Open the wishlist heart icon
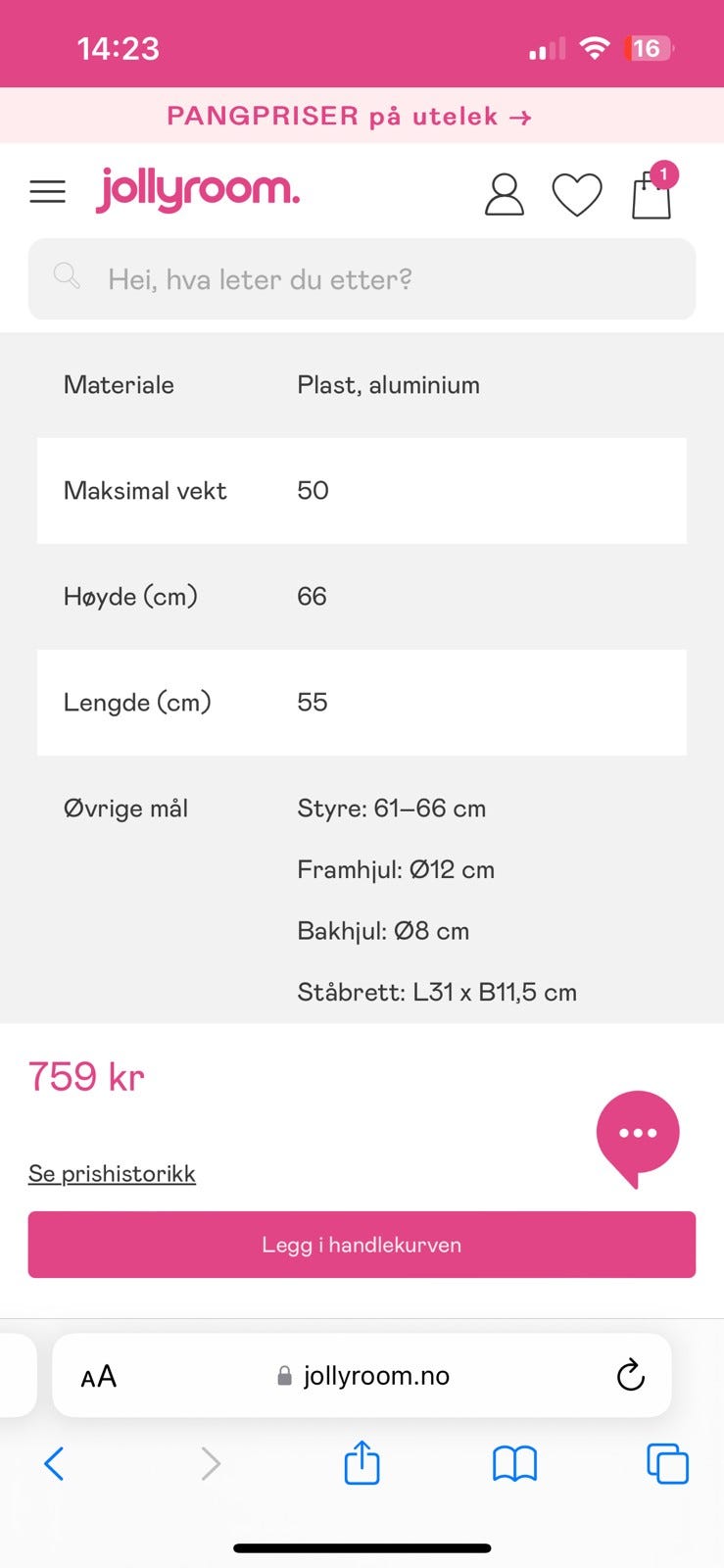The image size is (724, 1568). click(577, 194)
